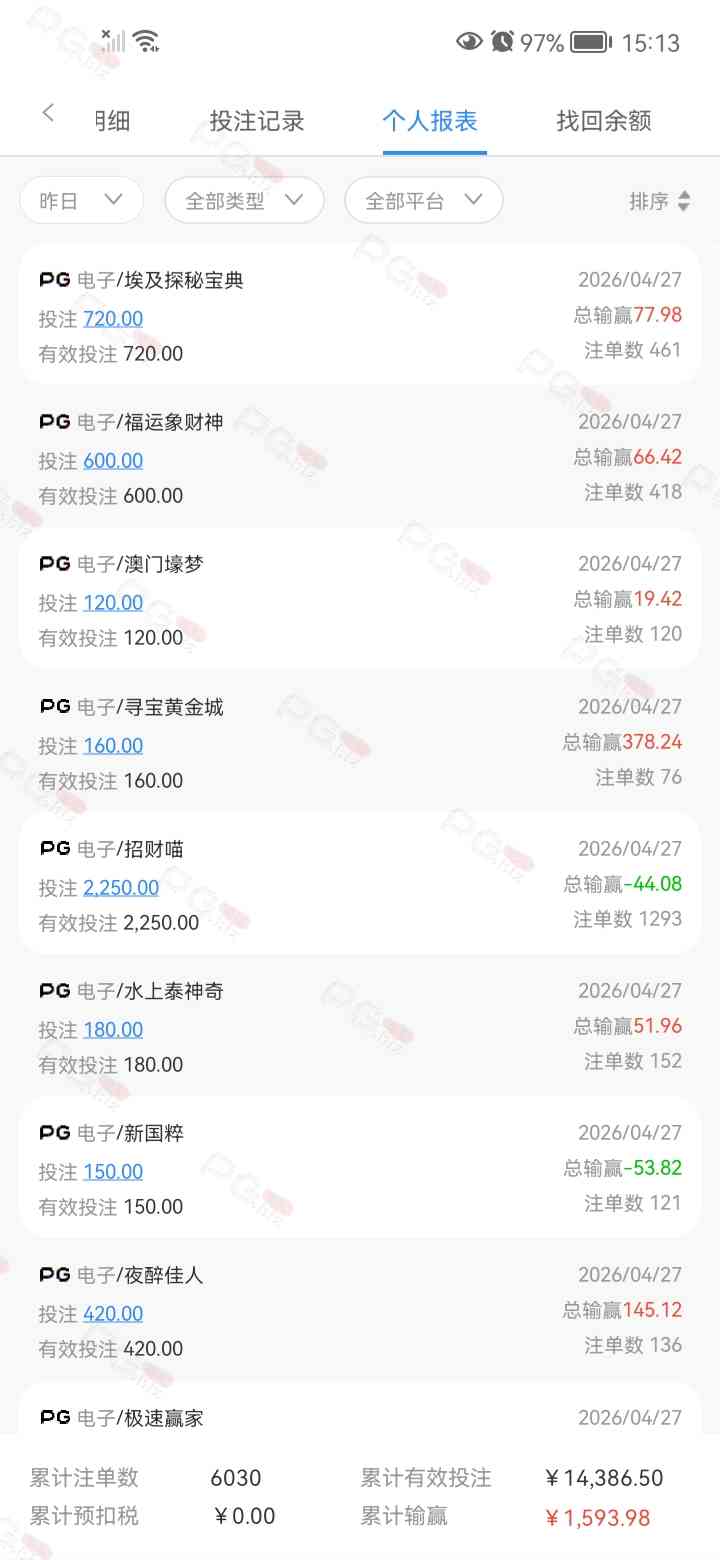Image resolution: width=720 pixels, height=1560 pixels.
Task: Open the 全部类型 filter dropdown
Action: (244, 200)
